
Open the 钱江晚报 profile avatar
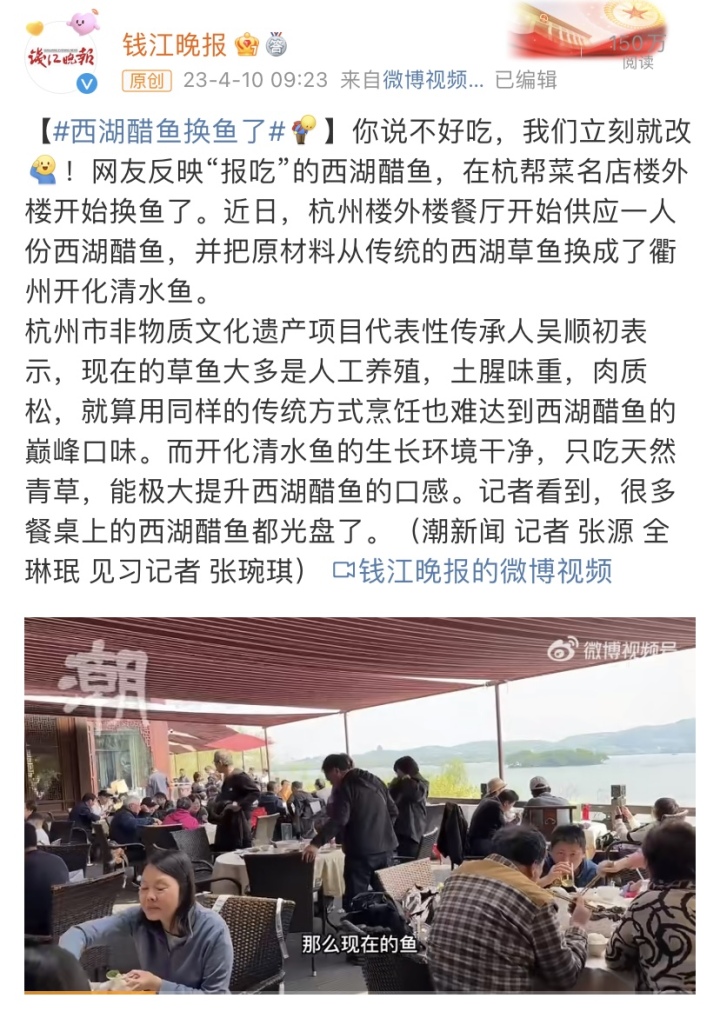tap(64, 55)
